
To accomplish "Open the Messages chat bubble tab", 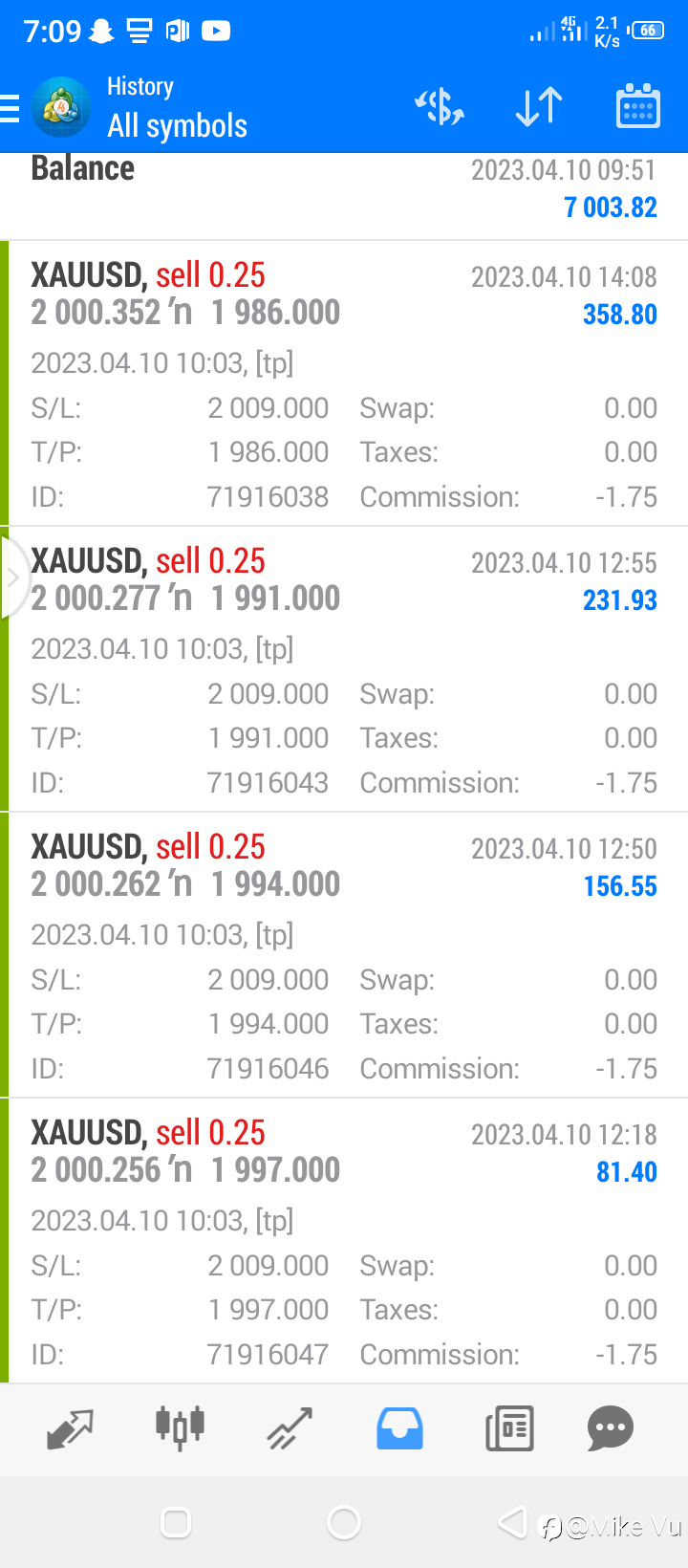I will (x=611, y=1429).
